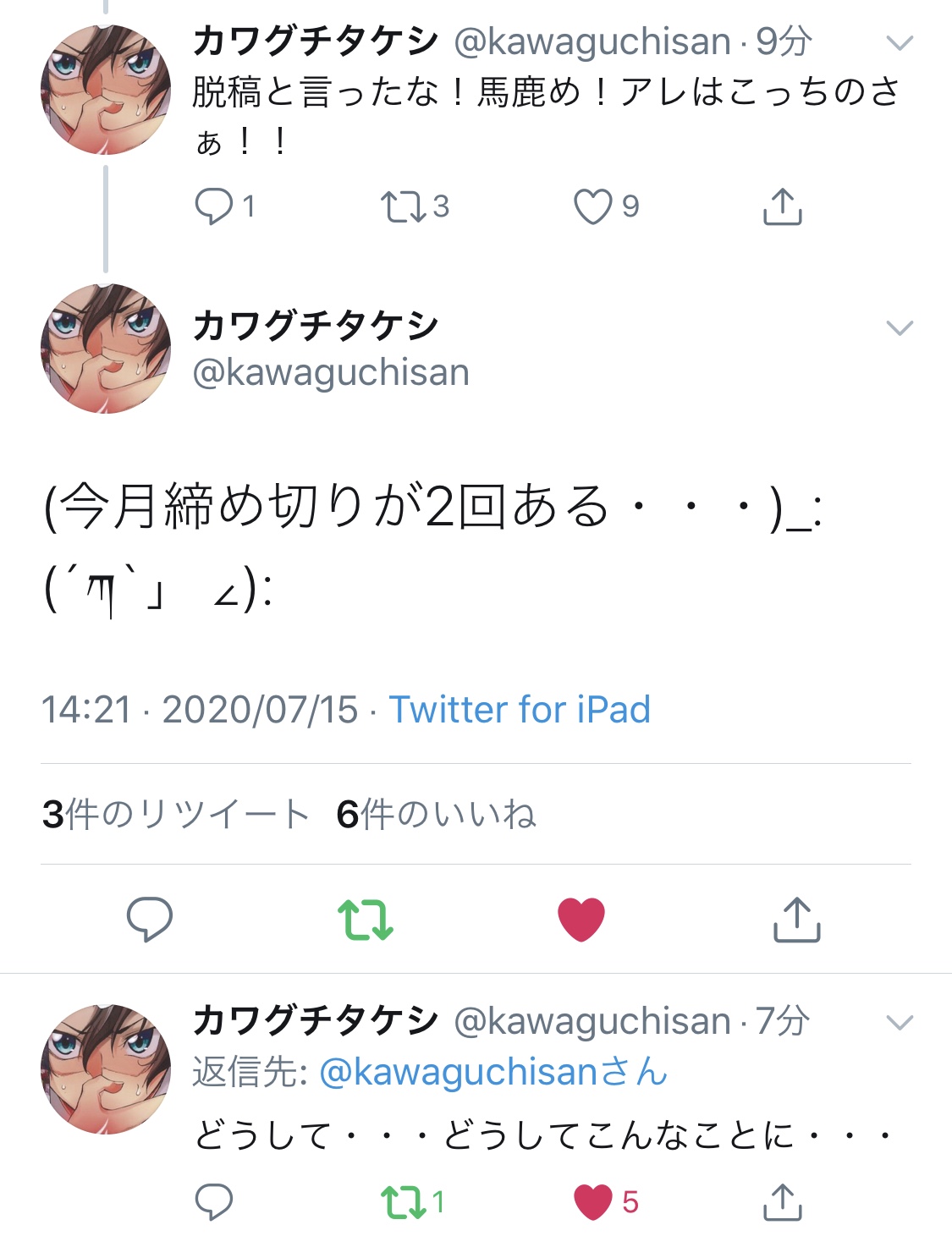View the 3件のリツイート list

coord(175,814)
